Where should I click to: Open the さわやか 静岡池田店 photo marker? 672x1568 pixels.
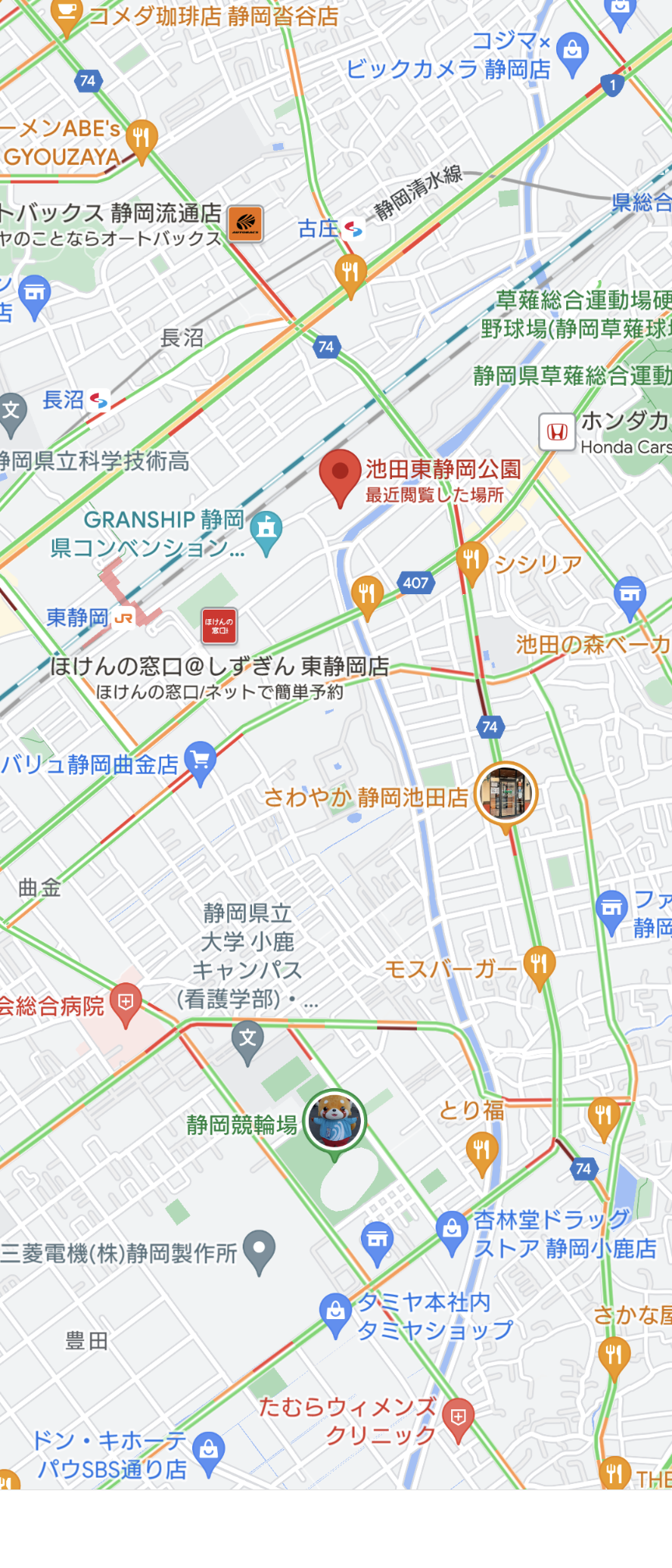pos(506,794)
